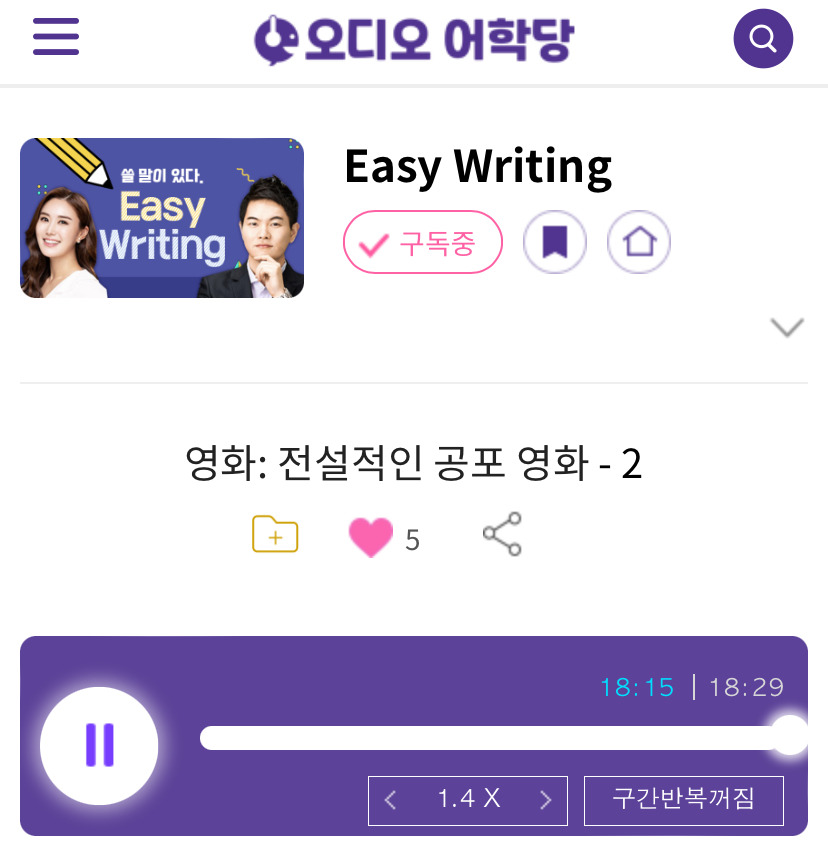Click the Easy Writing program name

pos(479,166)
